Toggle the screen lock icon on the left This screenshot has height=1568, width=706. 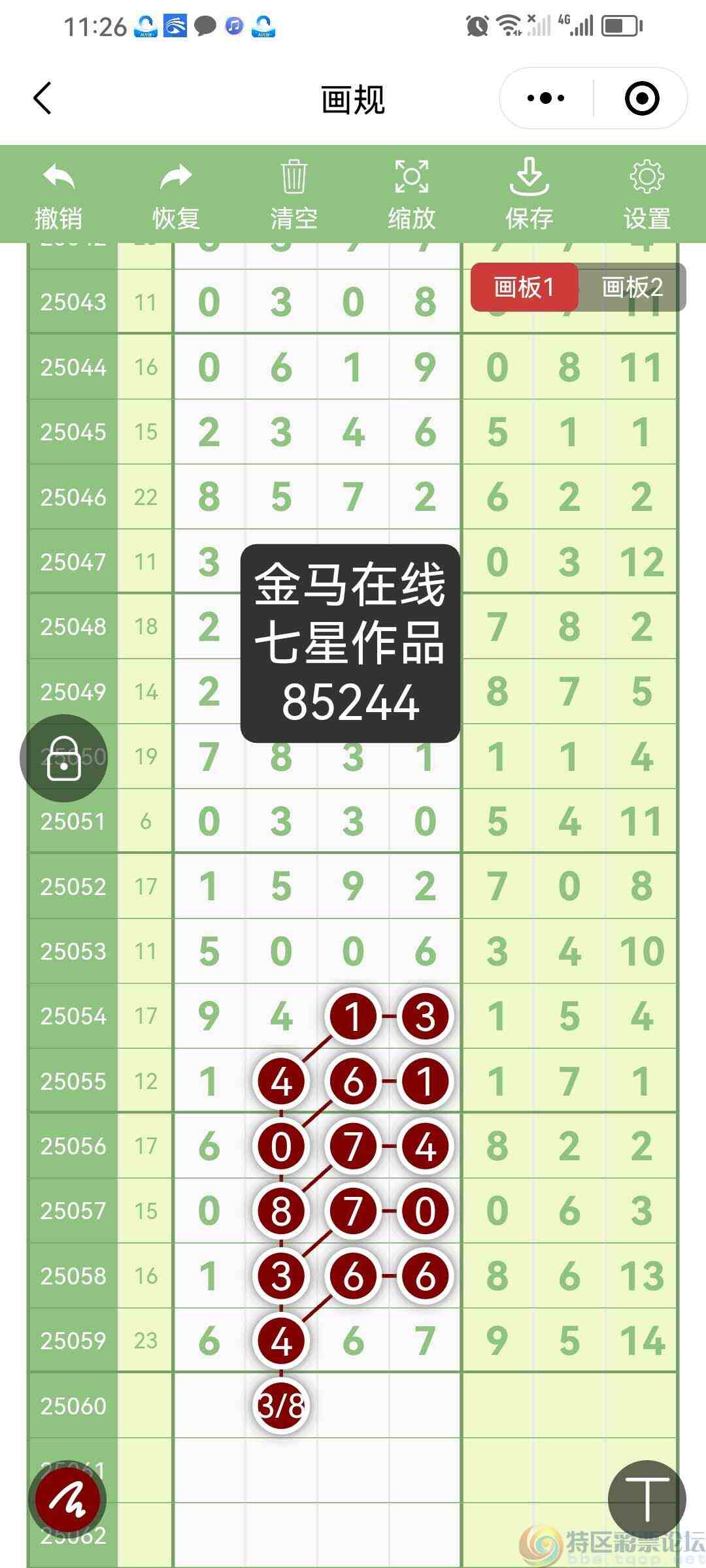(64, 760)
